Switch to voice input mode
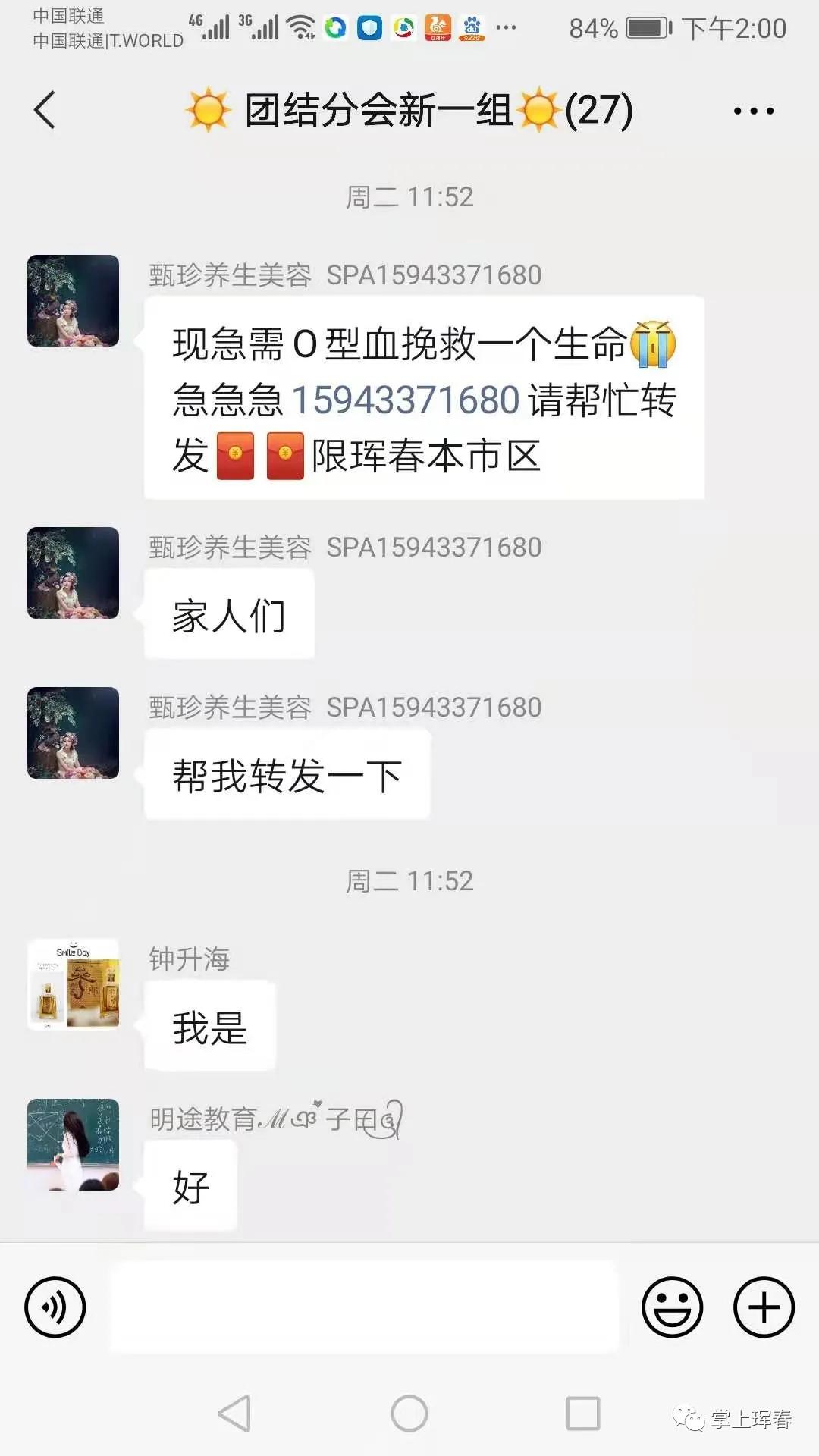This screenshot has width=819, height=1456. [x=55, y=1307]
